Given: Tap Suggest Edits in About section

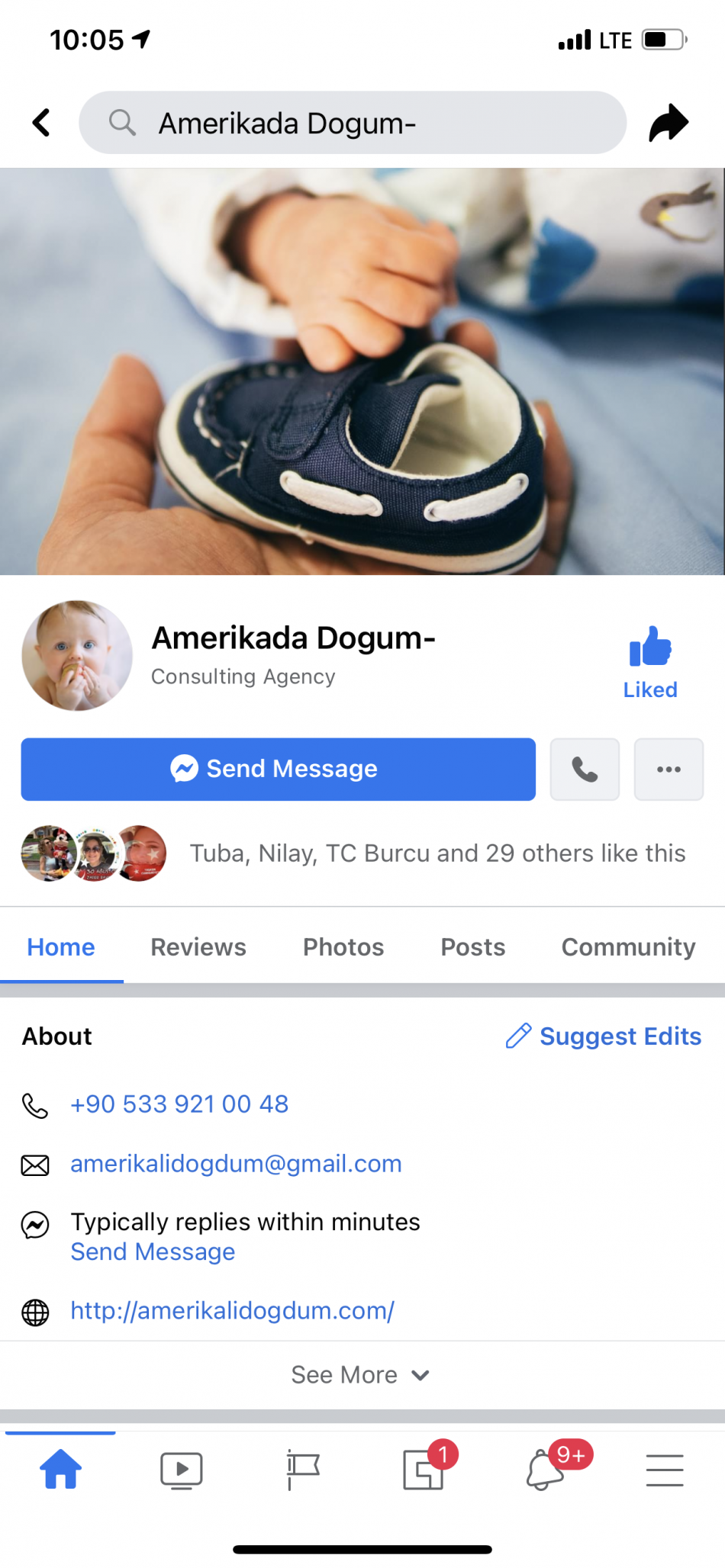Looking at the screenshot, I should [604, 1036].
